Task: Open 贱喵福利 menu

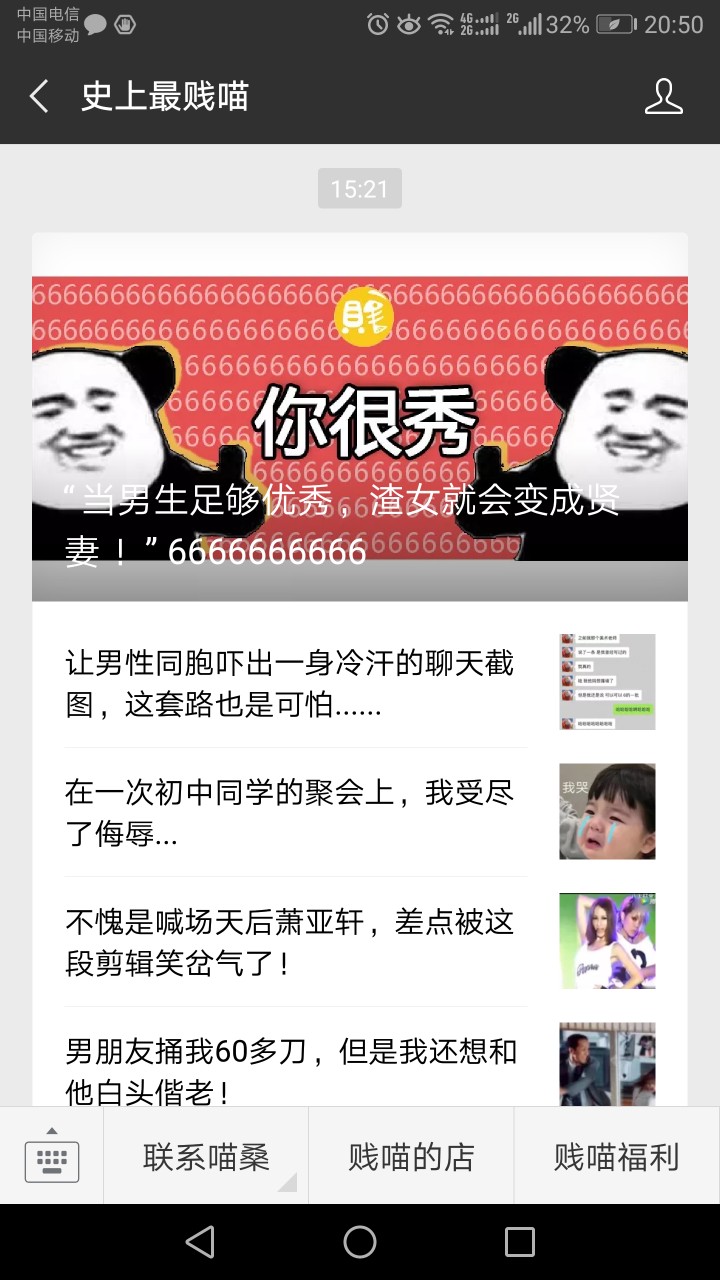Action: (617, 1157)
